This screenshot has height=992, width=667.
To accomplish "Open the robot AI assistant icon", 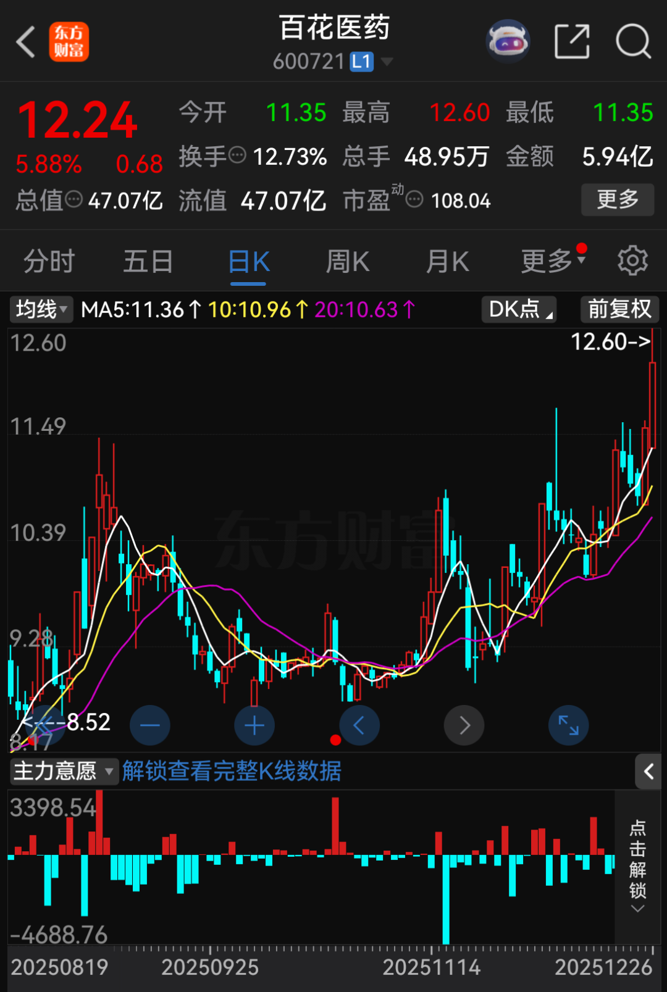I will [508, 42].
